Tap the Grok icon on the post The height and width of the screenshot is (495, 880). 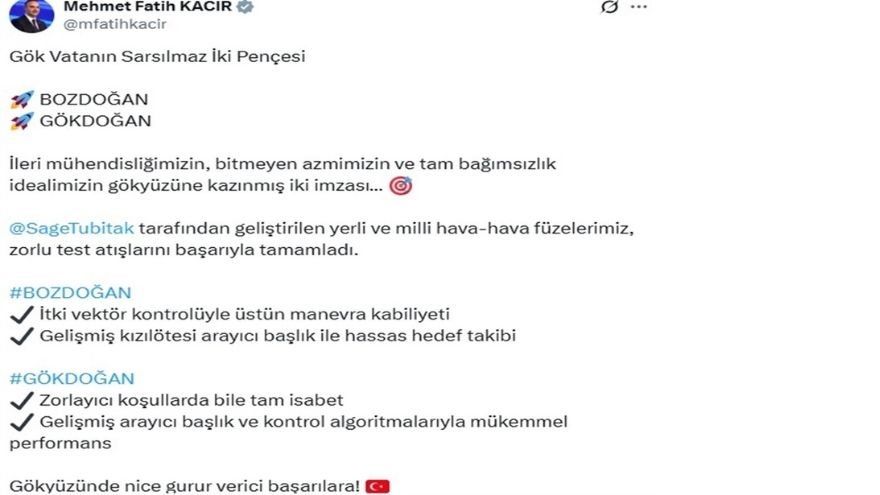608,7
